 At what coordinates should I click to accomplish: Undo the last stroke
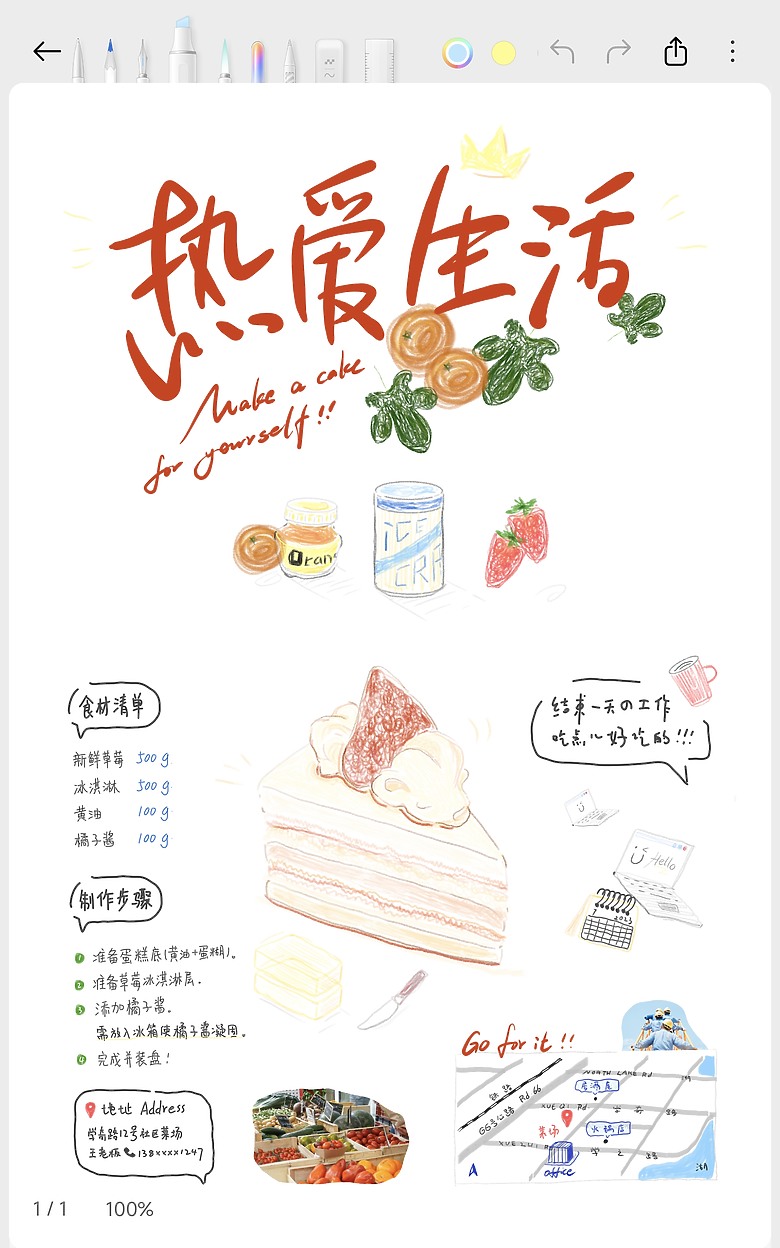point(562,52)
